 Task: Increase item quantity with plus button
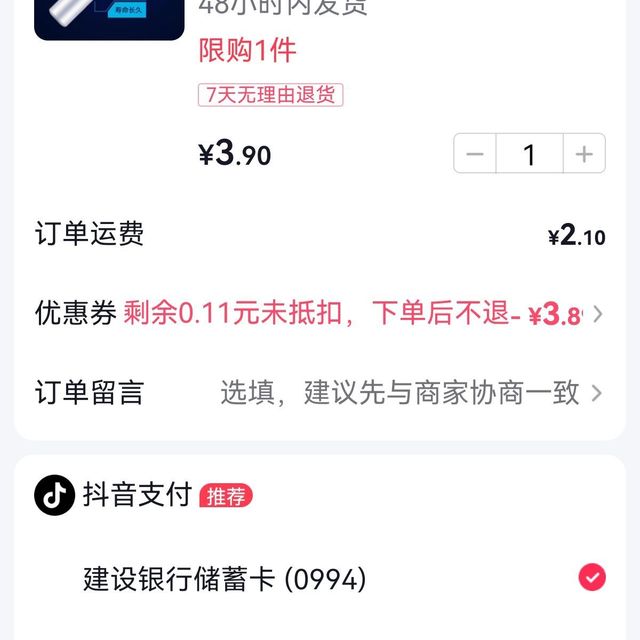585,154
